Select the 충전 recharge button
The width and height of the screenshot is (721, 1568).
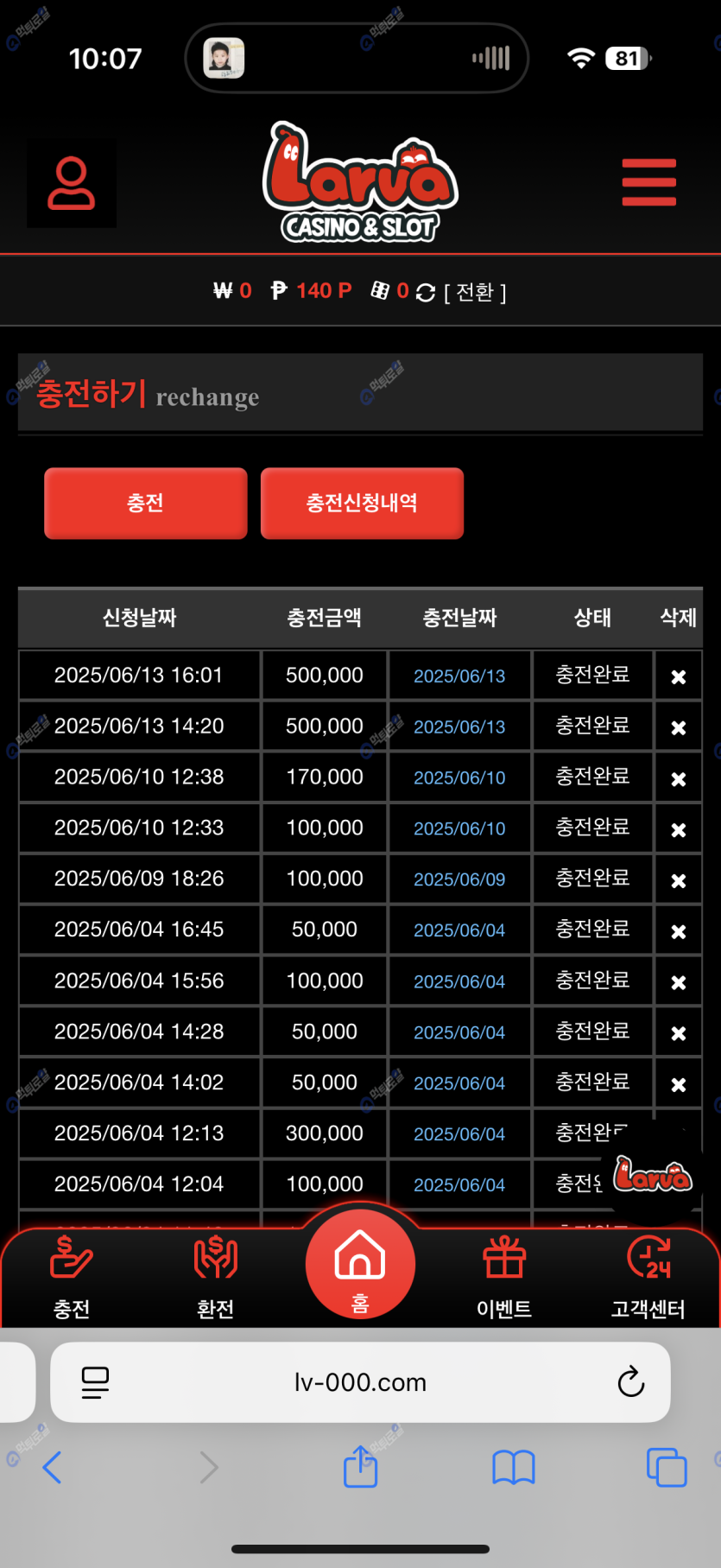click(x=145, y=503)
